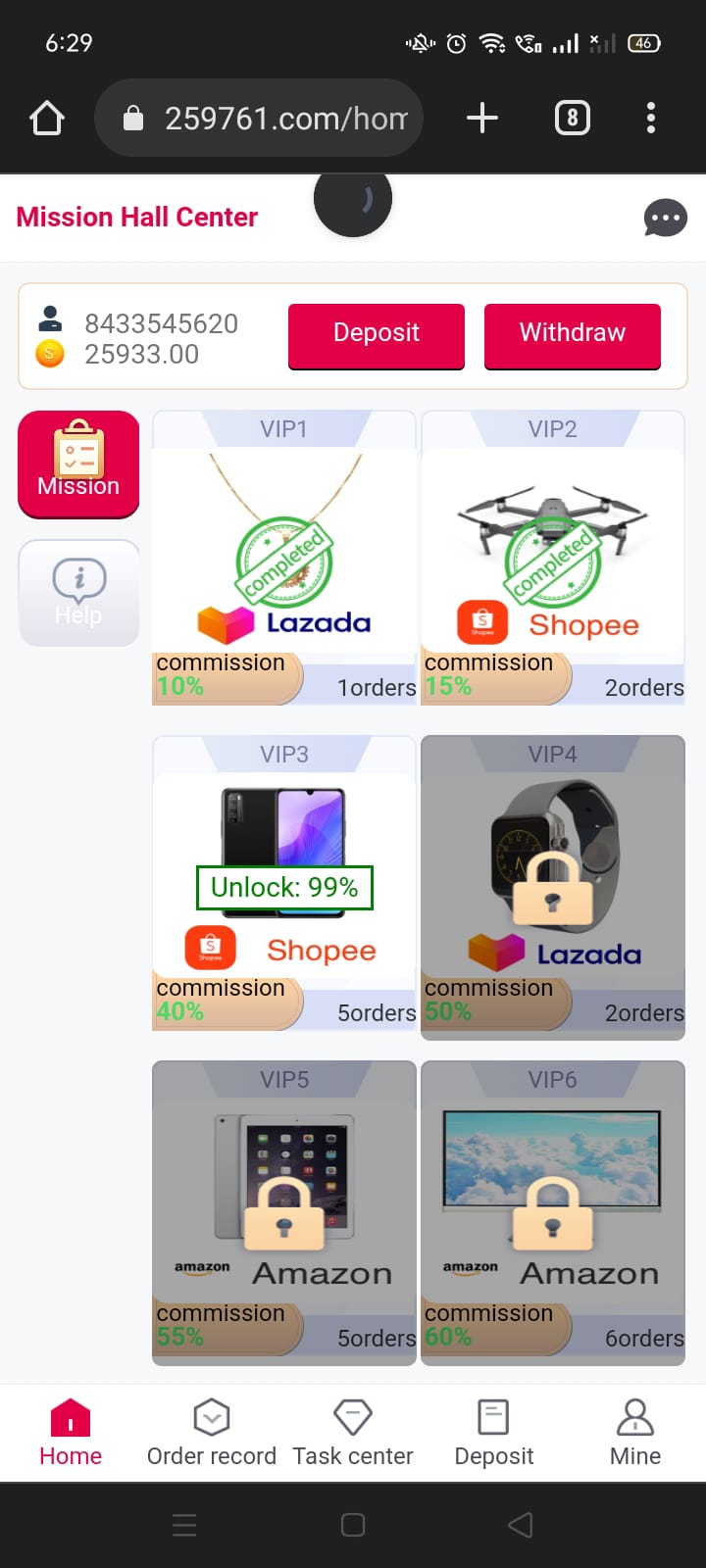Switch to the Task center tab

coord(353,1433)
